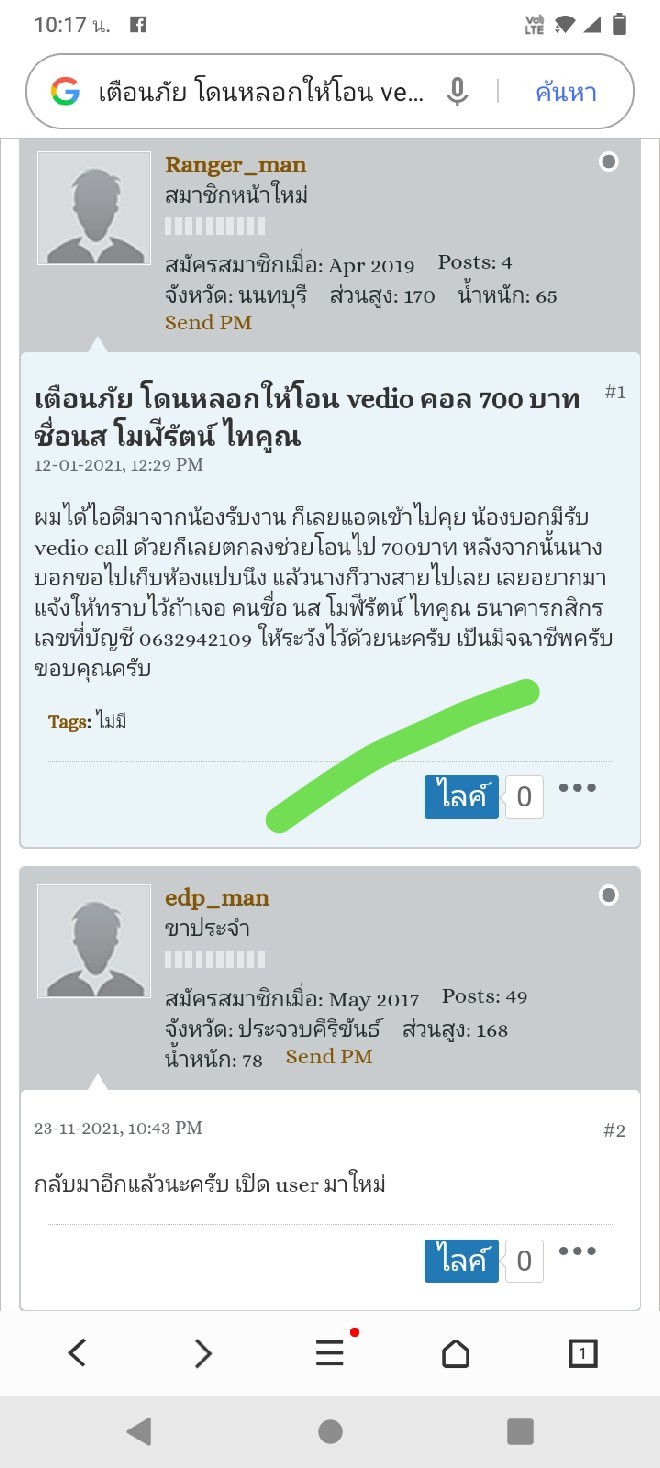Tap the system recent apps button
660x1468 pixels.
520,1431
